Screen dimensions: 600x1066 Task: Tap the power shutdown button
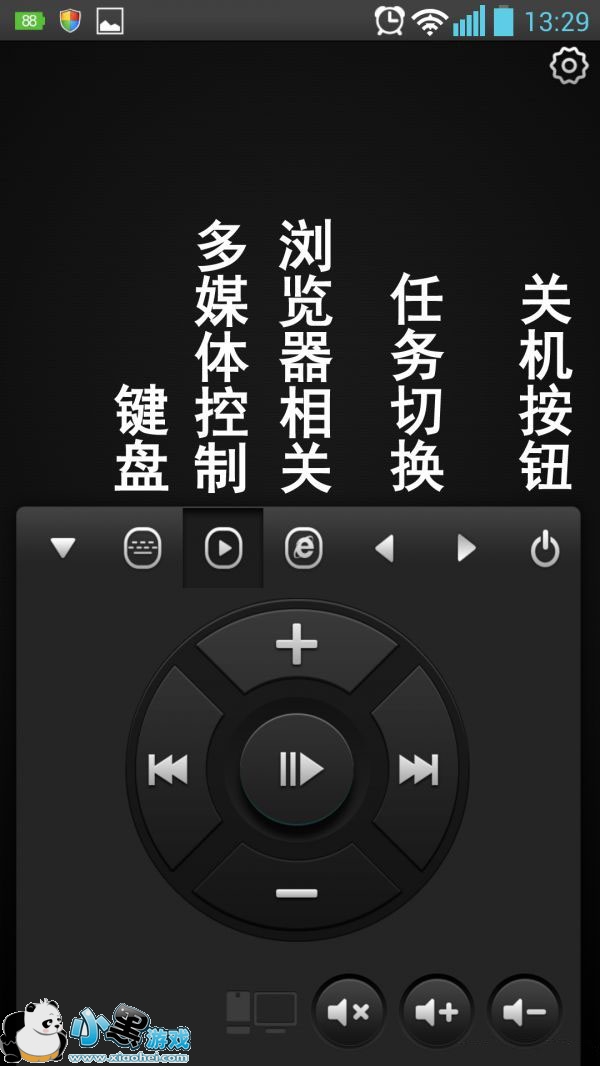[545, 549]
